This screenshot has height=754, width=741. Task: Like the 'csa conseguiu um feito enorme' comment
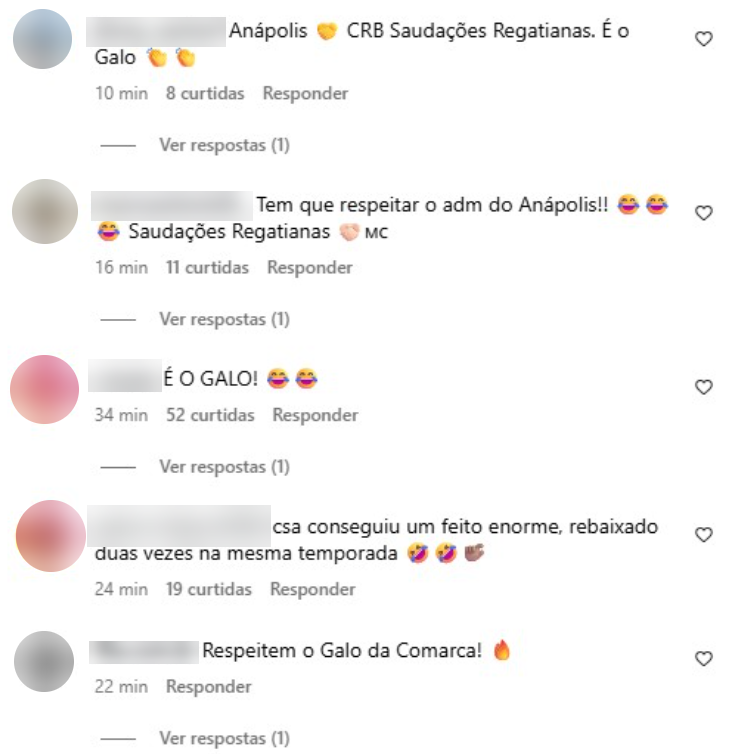pos(704,535)
